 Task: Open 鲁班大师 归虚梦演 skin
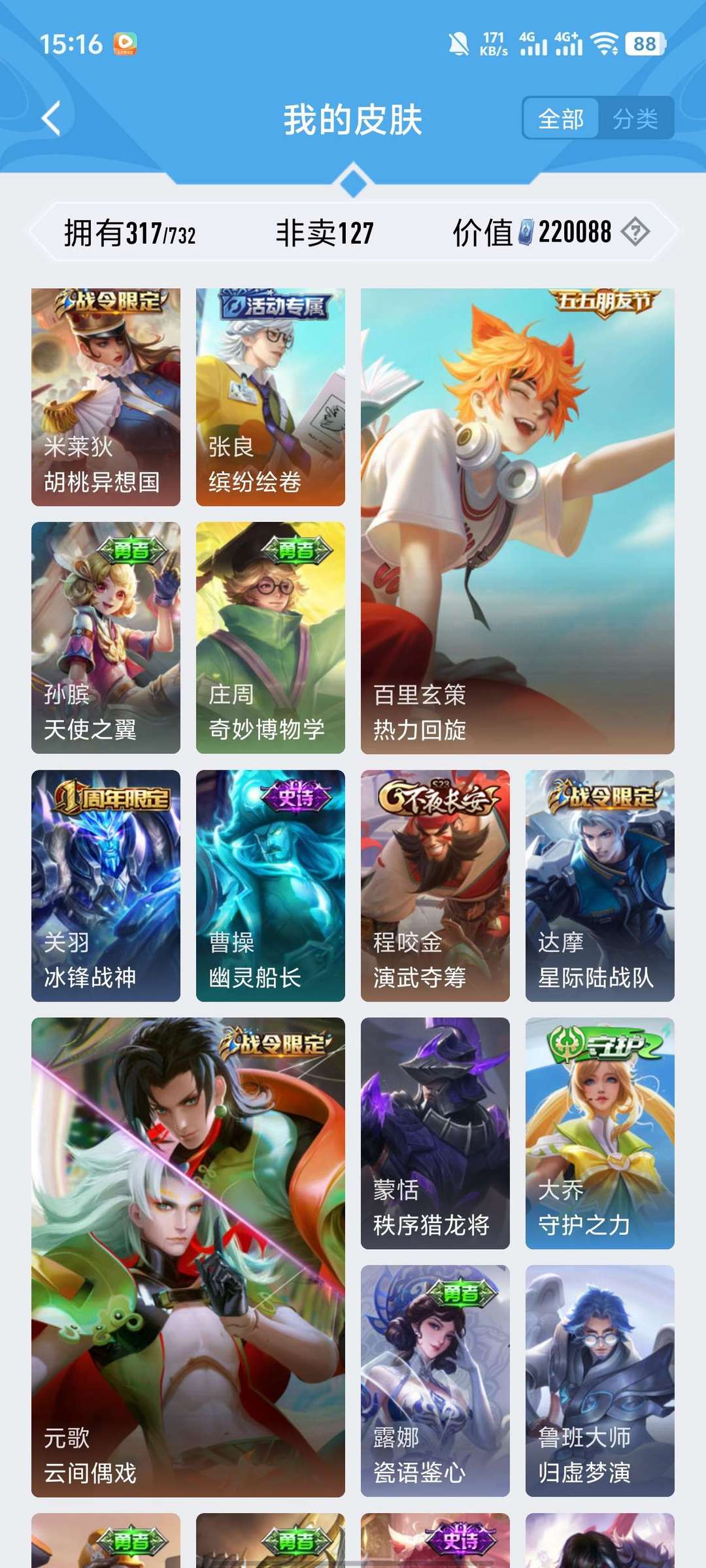tap(600, 1381)
